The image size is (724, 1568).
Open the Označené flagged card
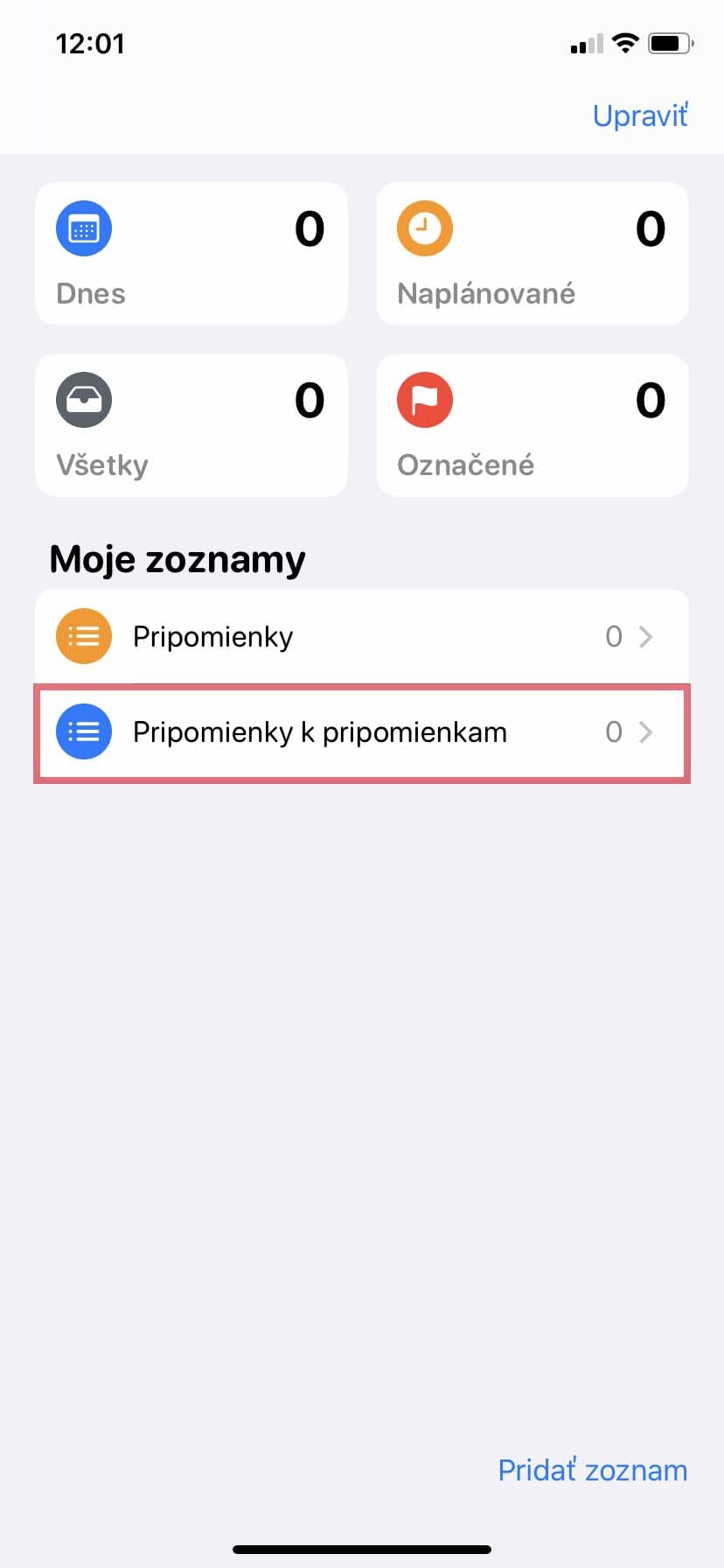[x=533, y=425]
